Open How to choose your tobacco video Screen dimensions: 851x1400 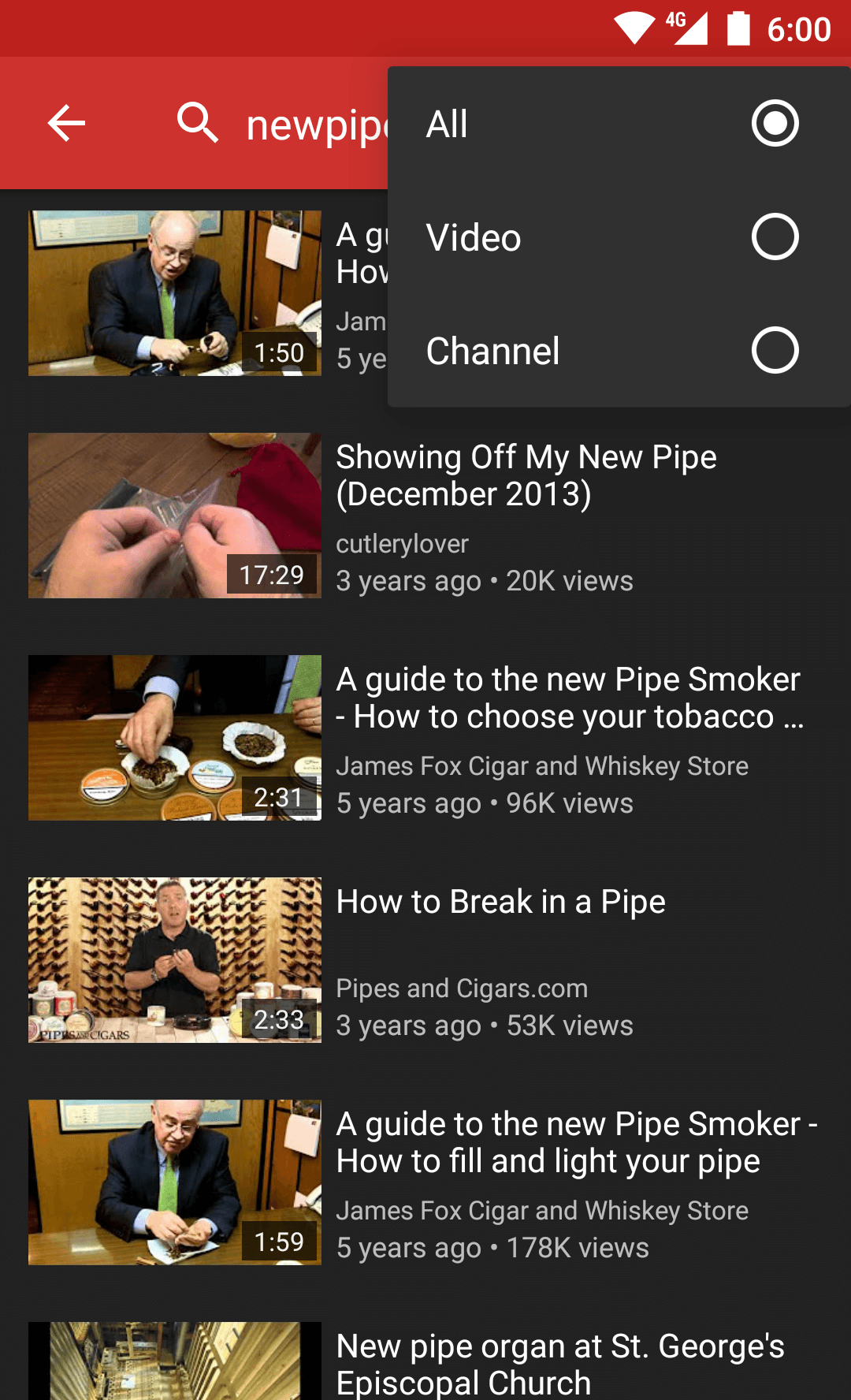(x=425, y=738)
